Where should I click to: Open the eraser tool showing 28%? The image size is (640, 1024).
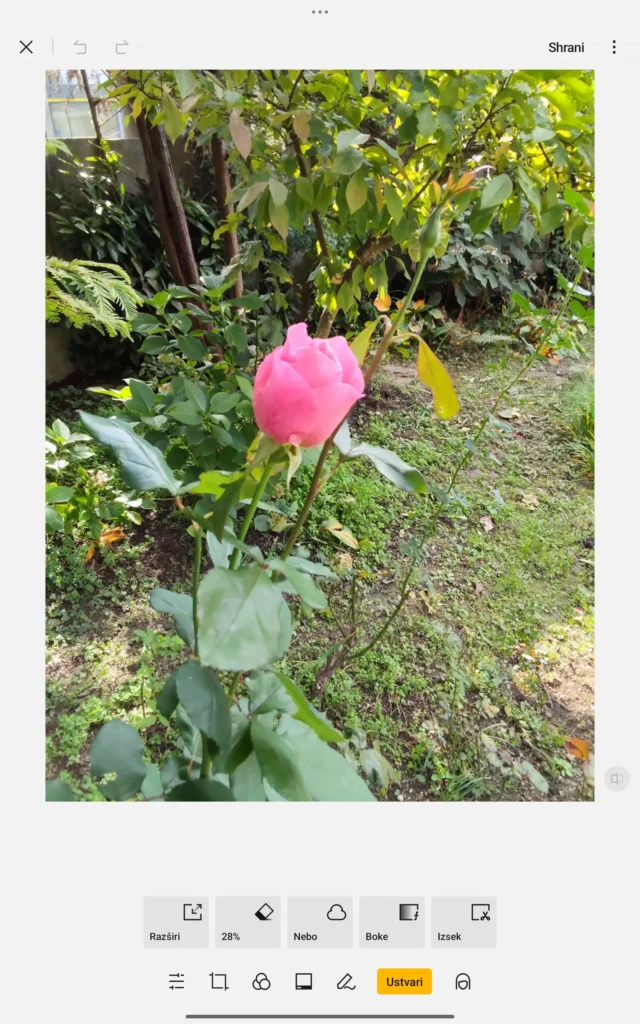248,922
